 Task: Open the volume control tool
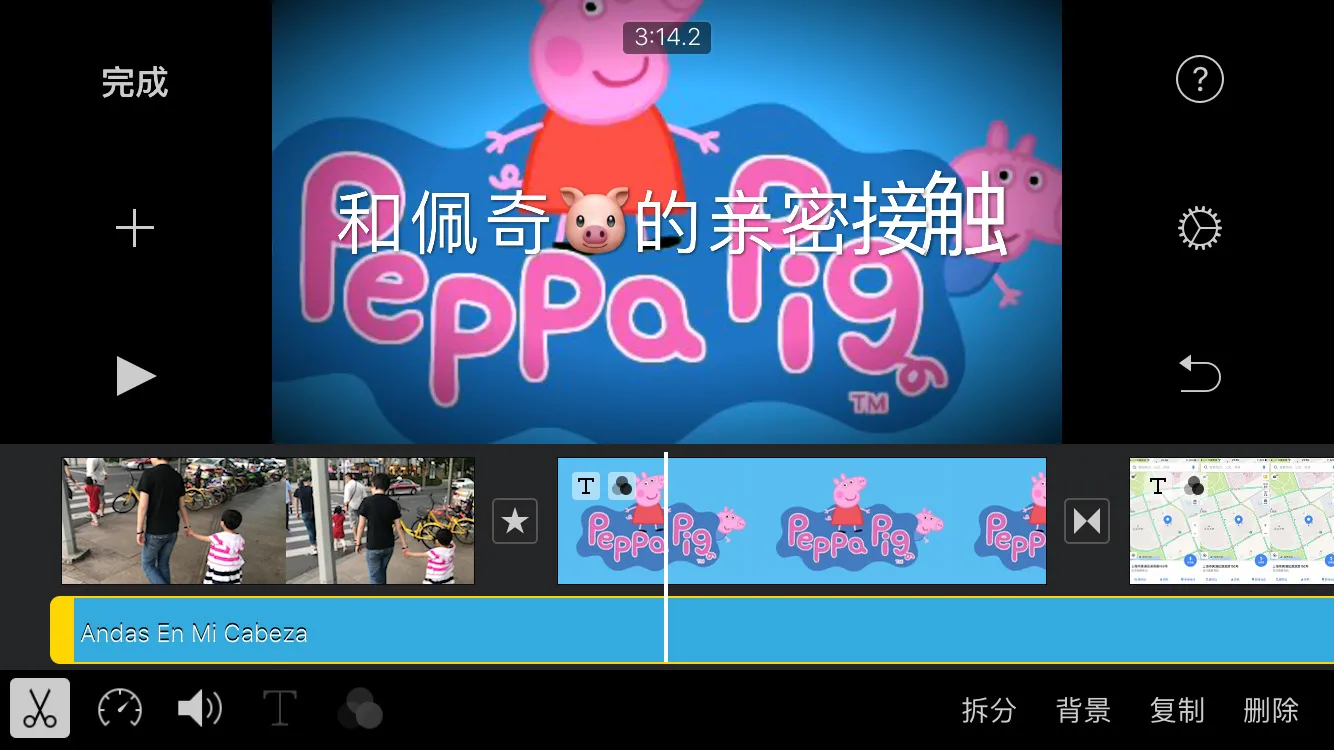200,709
